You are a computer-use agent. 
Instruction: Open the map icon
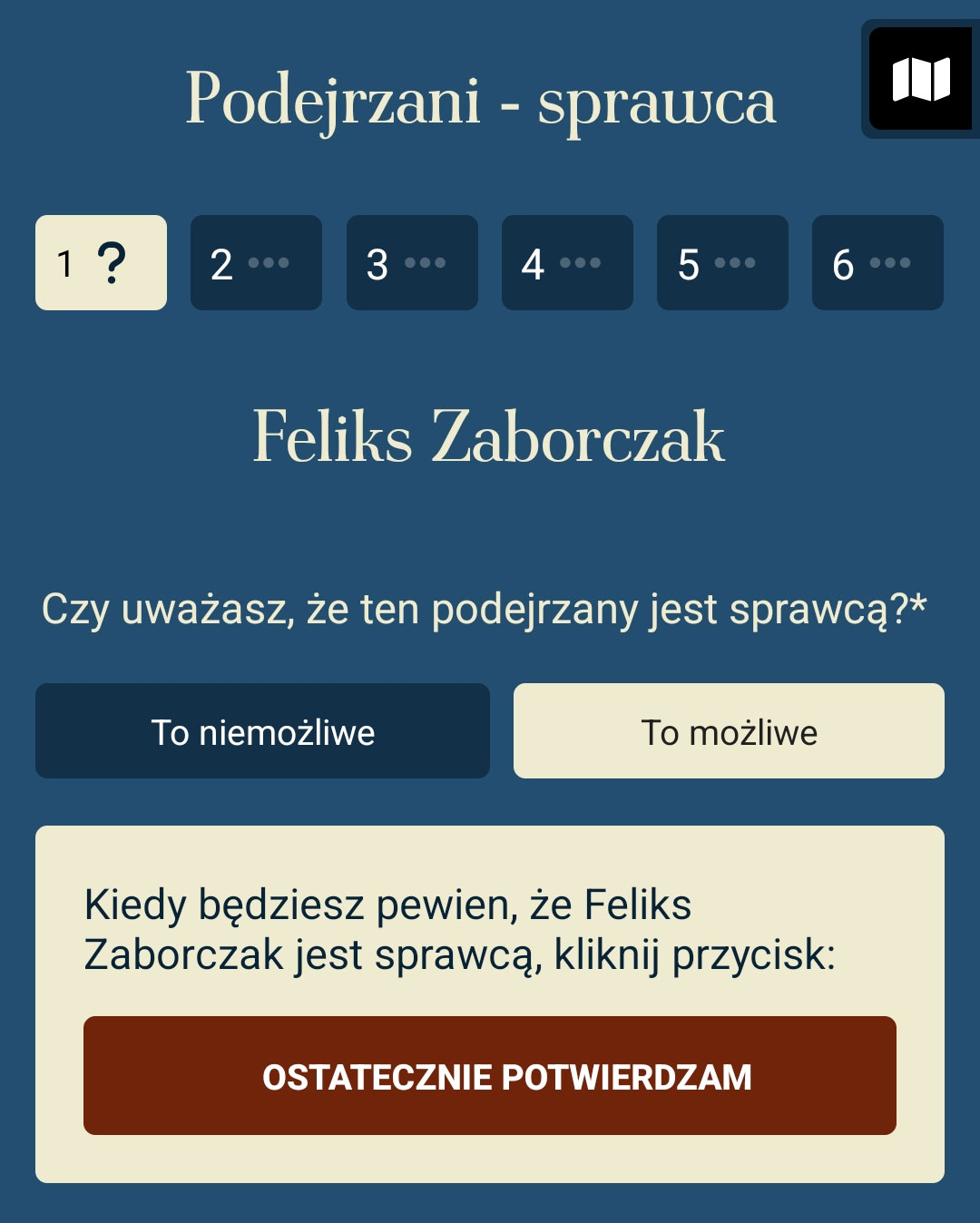(920, 79)
